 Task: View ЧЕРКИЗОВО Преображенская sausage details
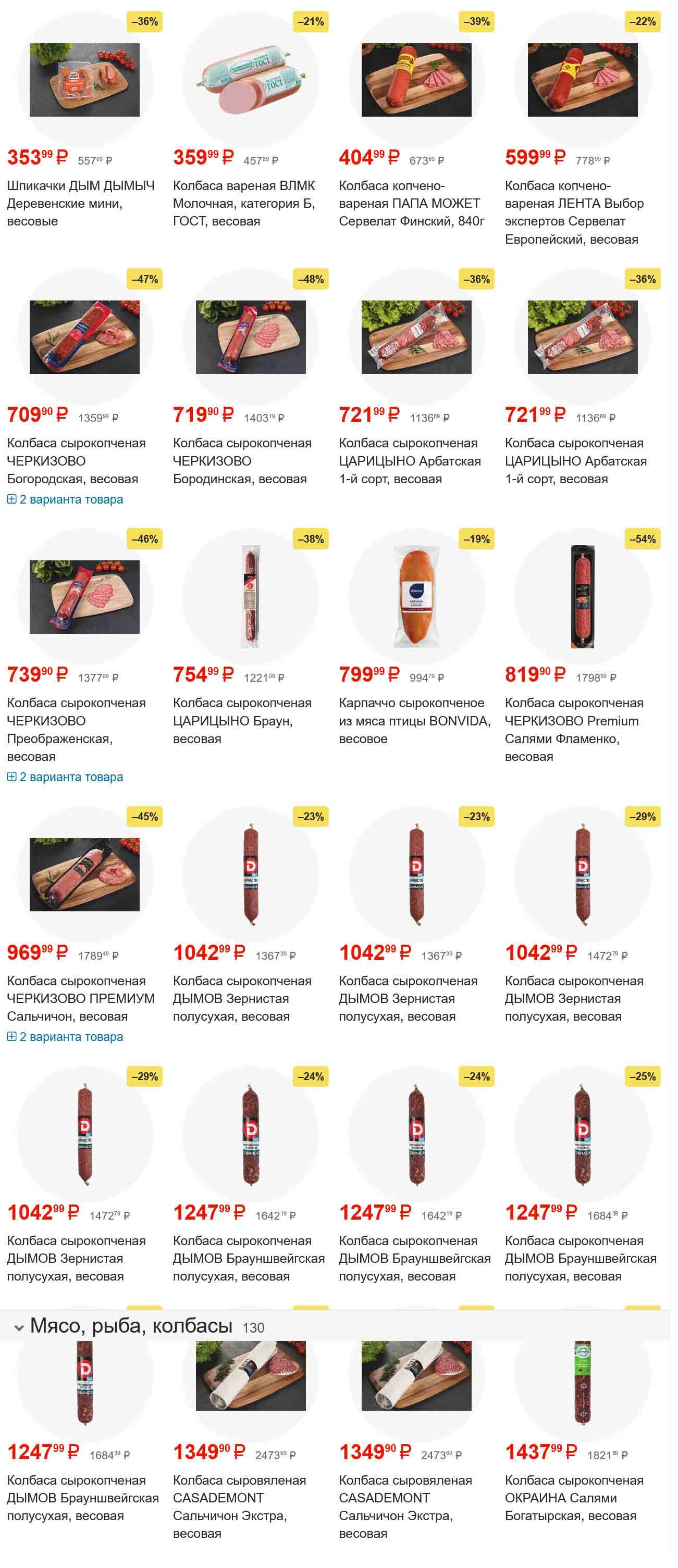coord(76,729)
